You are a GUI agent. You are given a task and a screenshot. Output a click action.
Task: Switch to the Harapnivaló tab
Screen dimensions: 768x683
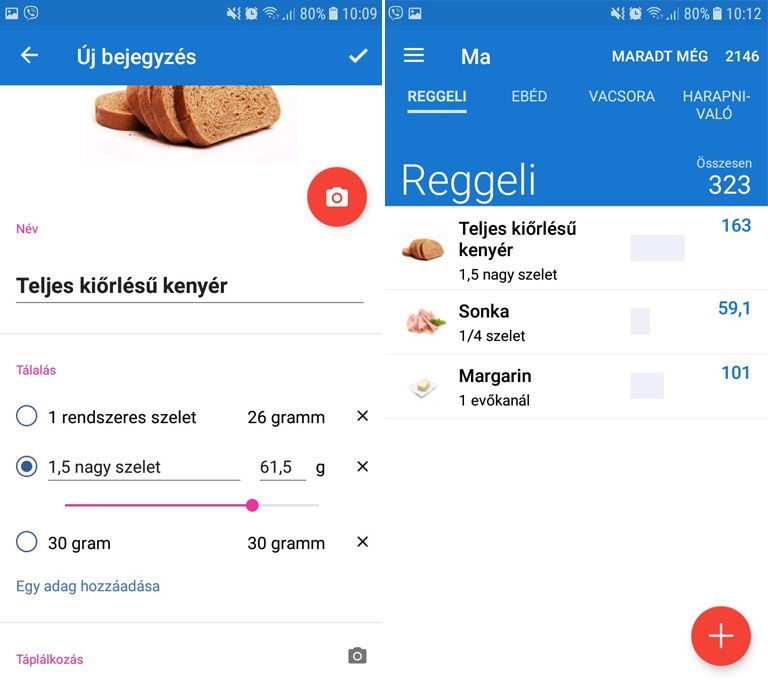click(716, 105)
